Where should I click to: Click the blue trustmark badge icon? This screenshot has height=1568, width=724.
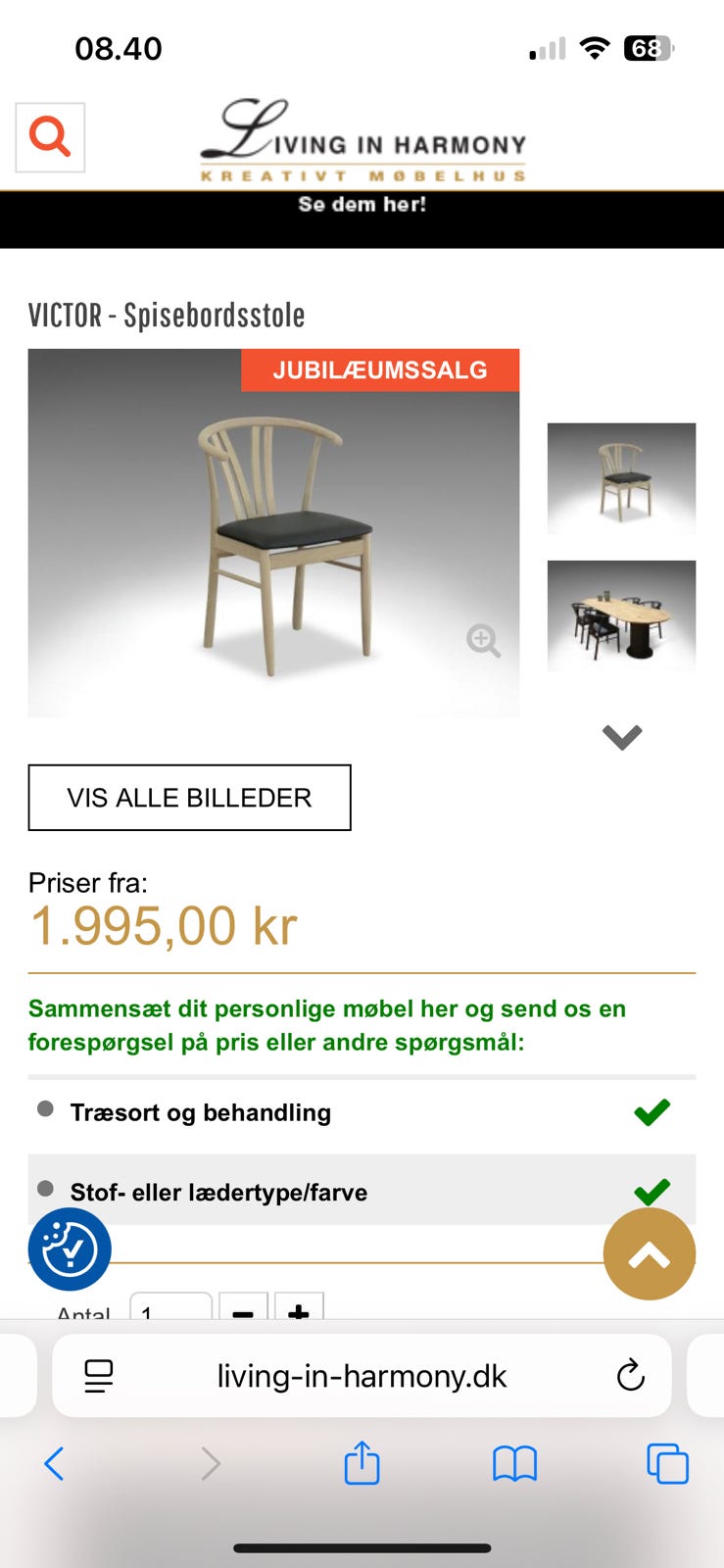click(x=70, y=1249)
